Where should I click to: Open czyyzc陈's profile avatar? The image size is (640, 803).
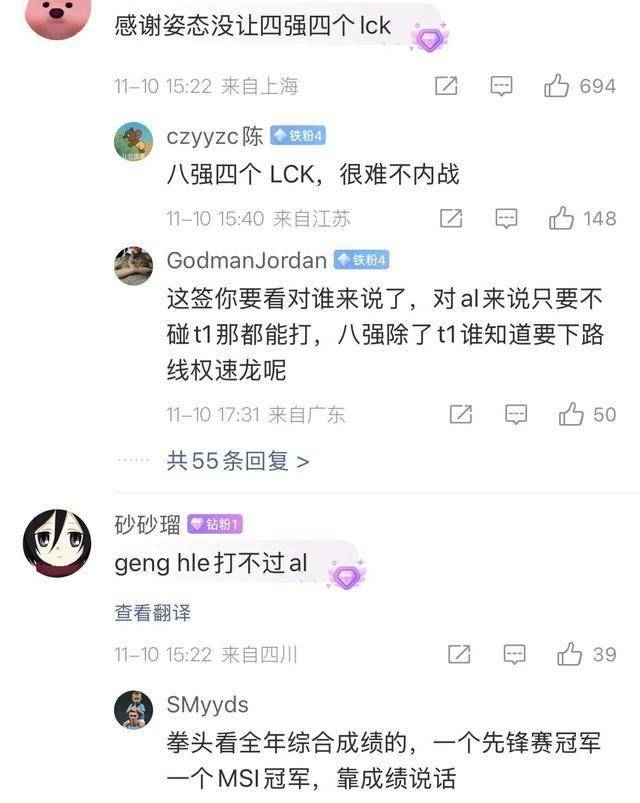pyautogui.click(x=133, y=141)
